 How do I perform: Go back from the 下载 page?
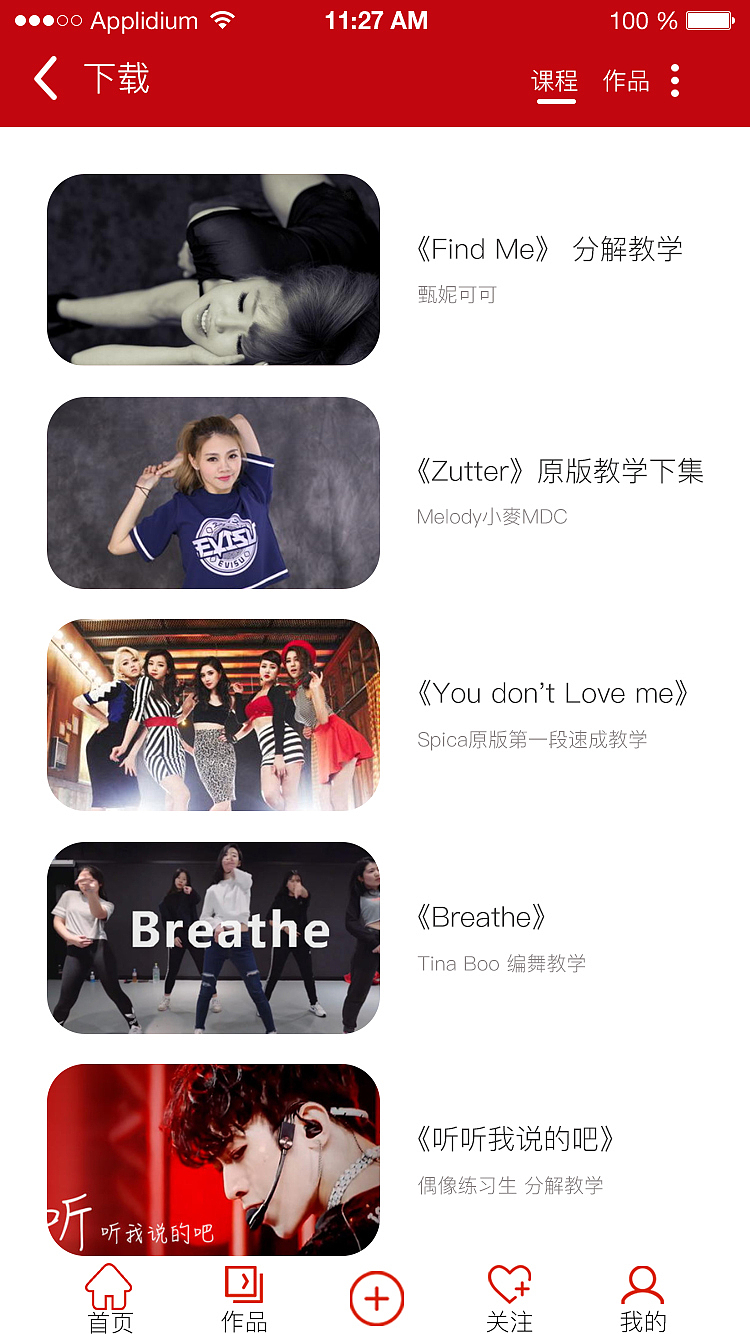pos(46,79)
